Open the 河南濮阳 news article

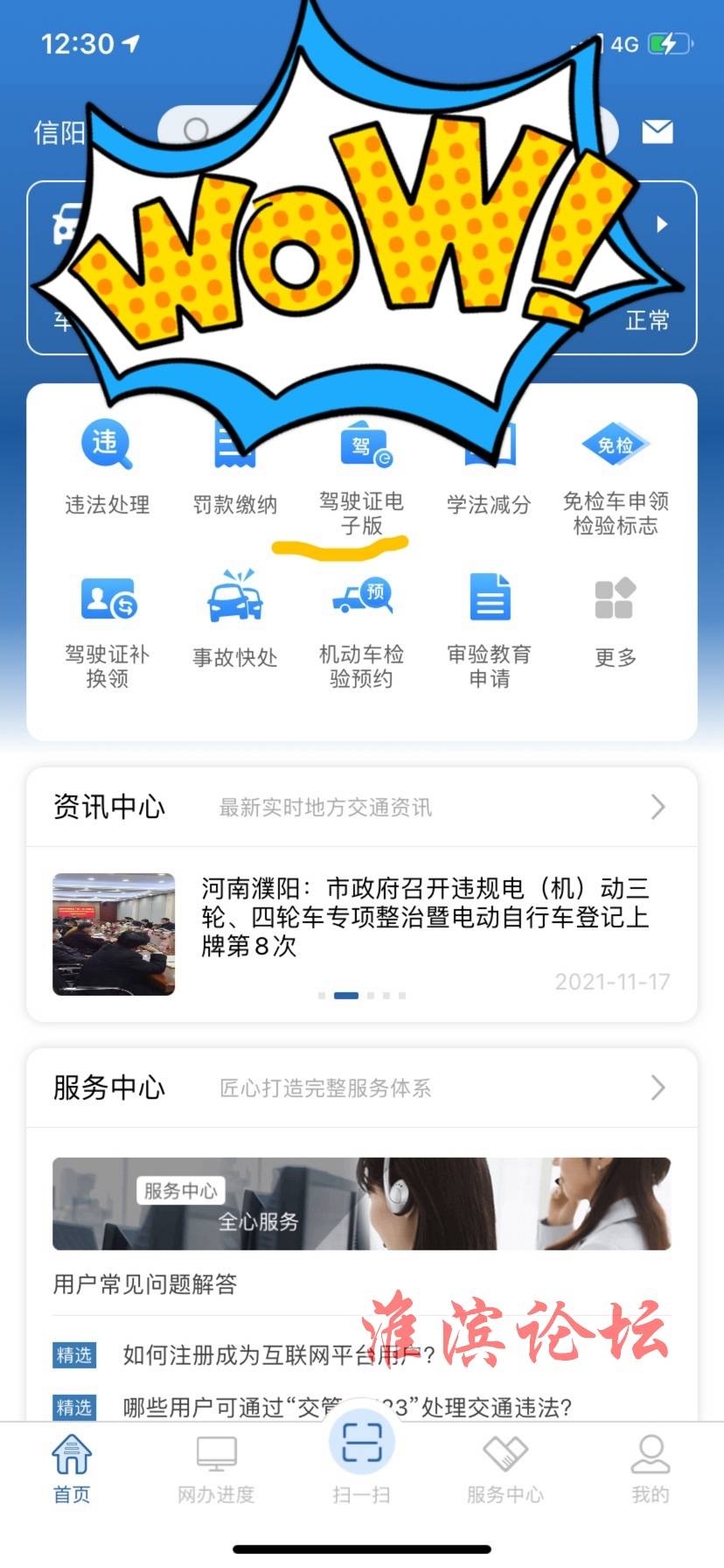coord(362,934)
